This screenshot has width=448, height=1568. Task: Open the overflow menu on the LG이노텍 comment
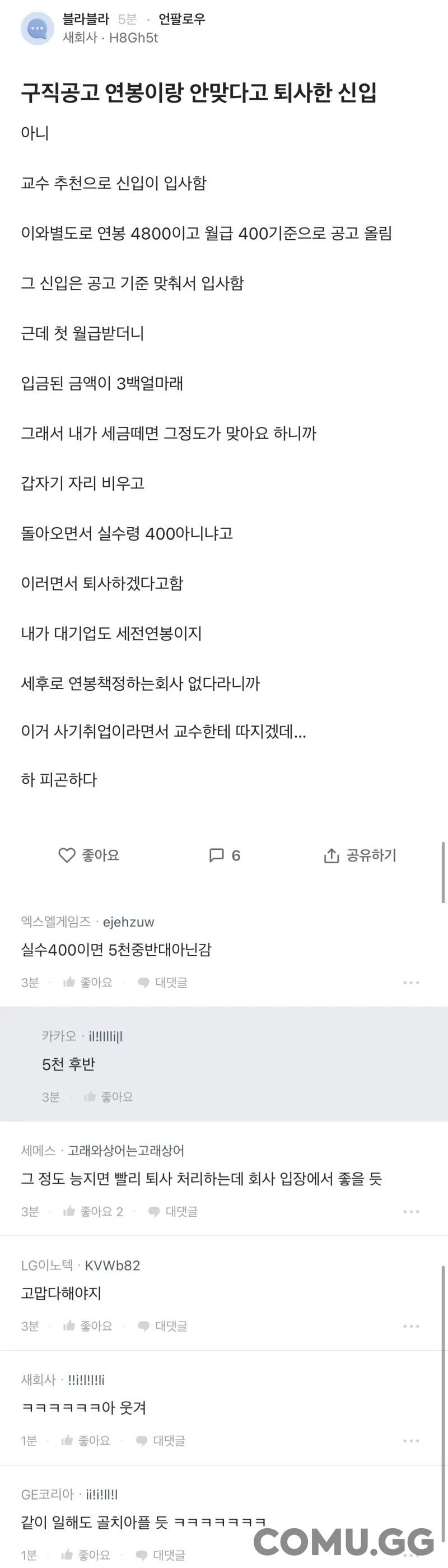411,1326
